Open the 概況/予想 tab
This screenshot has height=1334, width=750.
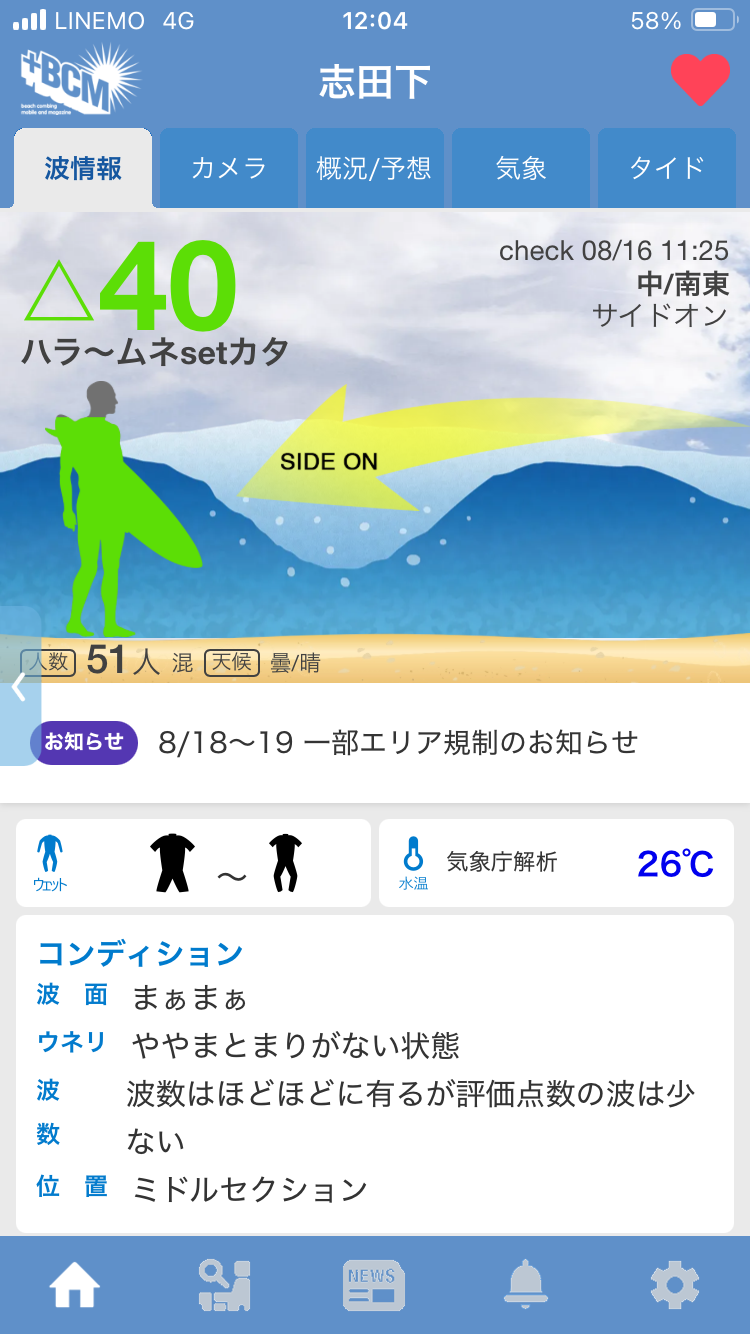tap(374, 168)
